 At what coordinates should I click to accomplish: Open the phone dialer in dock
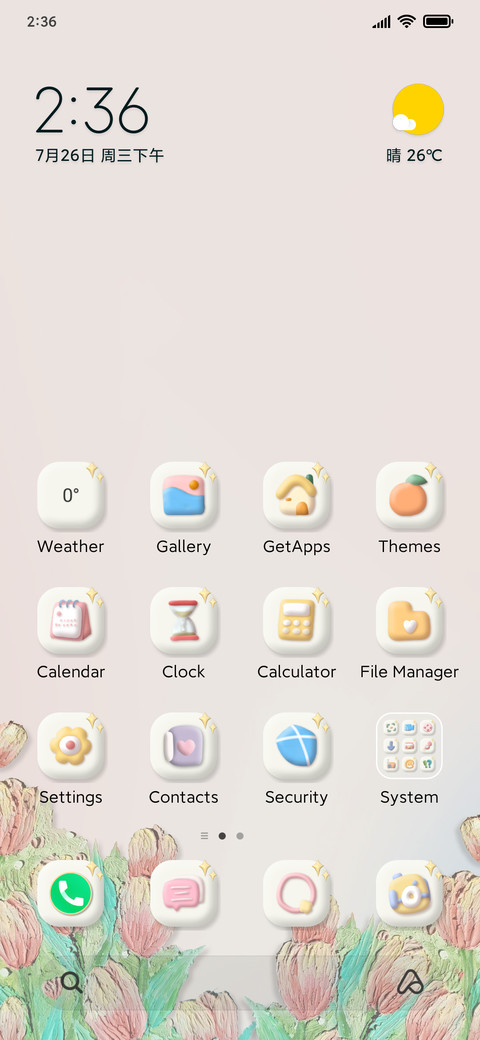click(71, 893)
